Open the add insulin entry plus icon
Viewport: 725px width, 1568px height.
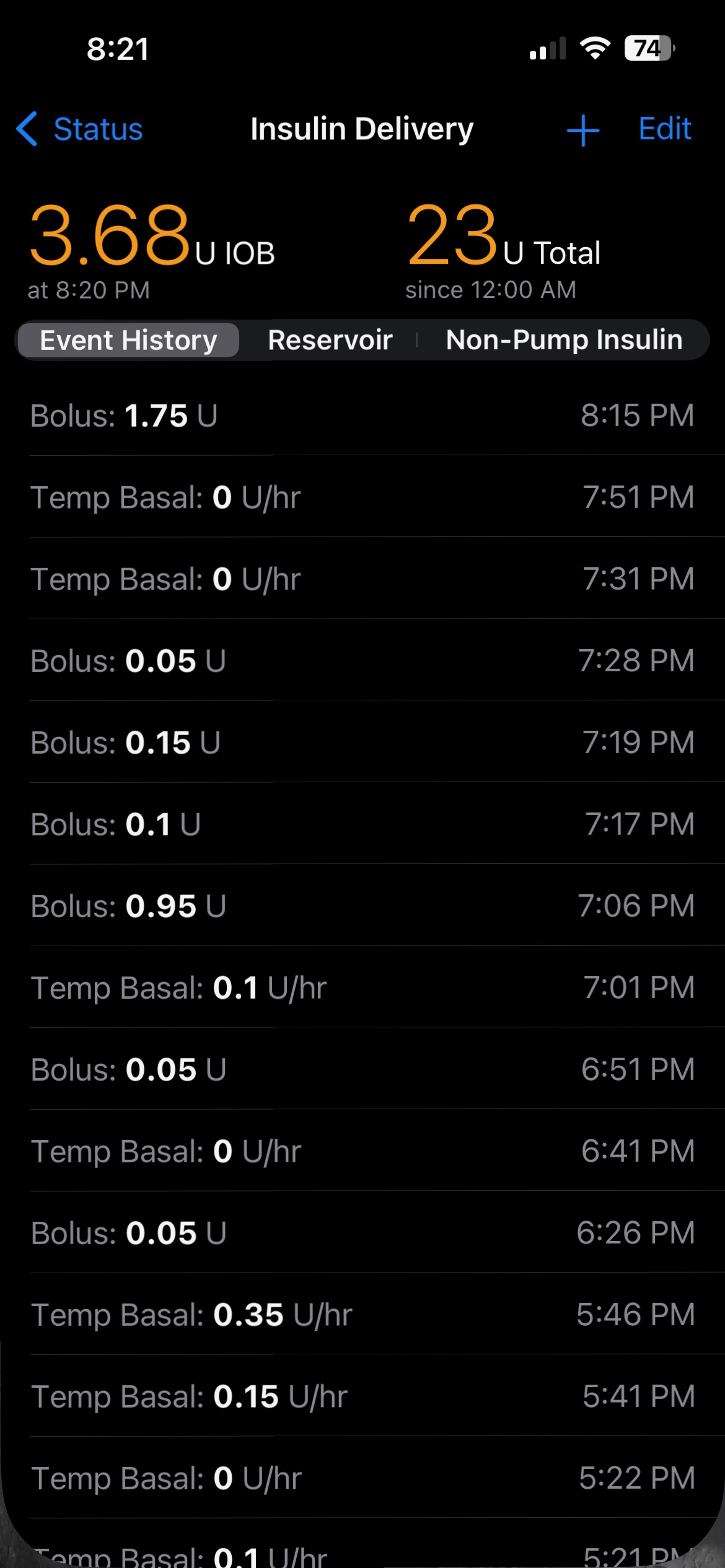pos(583,130)
